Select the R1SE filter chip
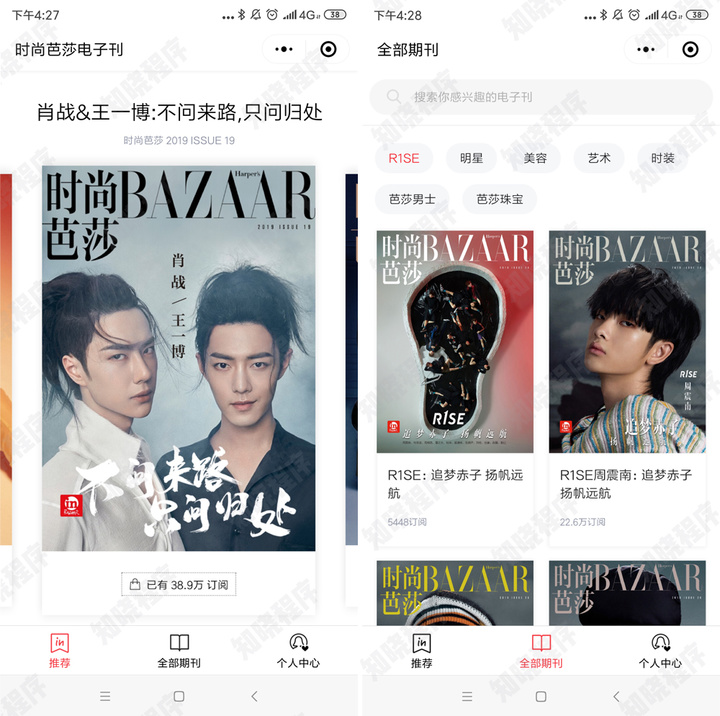 tap(404, 158)
